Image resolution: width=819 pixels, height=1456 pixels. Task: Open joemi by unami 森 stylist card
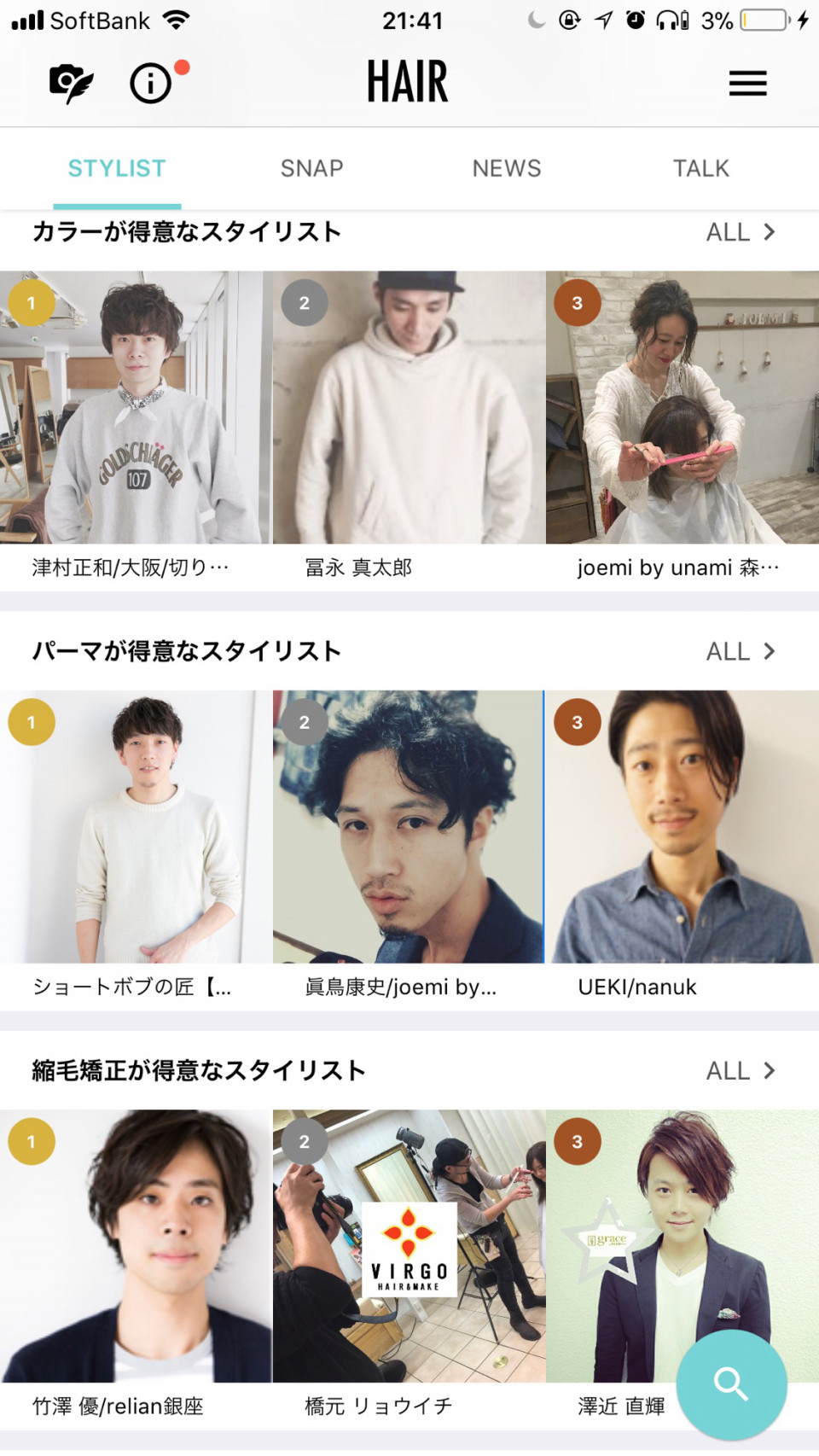pyautogui.click(x=682, y=408)
